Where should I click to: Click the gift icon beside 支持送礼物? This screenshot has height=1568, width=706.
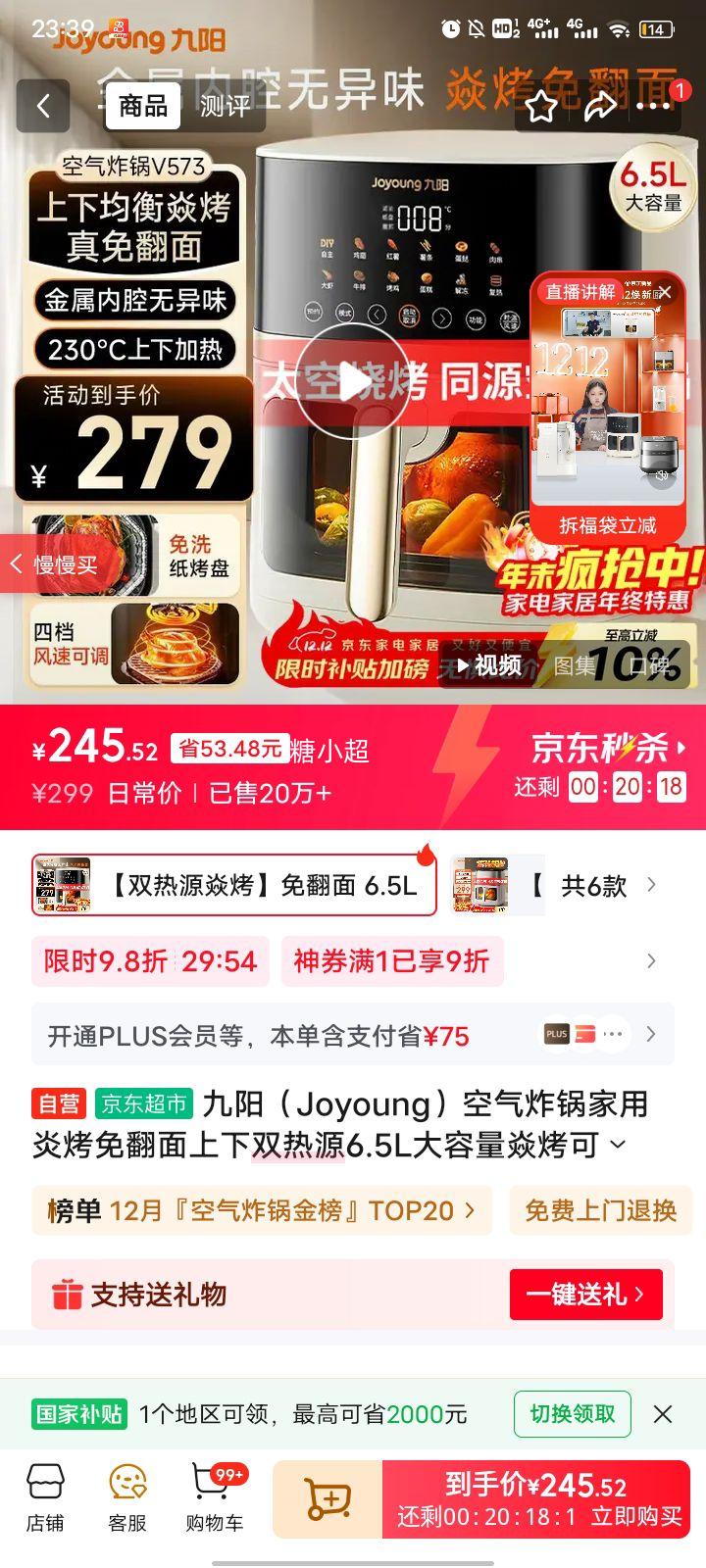click(x=67, y=1295)
